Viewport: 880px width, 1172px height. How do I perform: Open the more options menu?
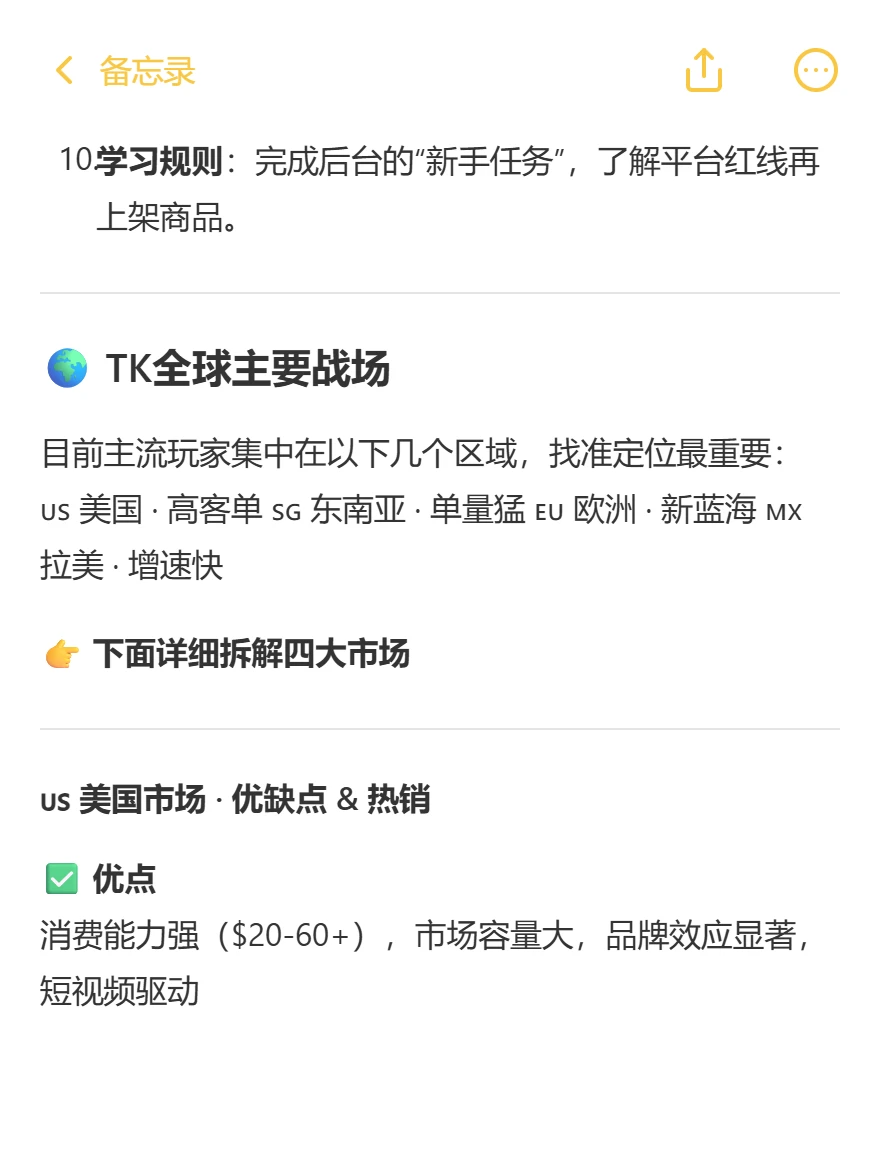point(815,70)
